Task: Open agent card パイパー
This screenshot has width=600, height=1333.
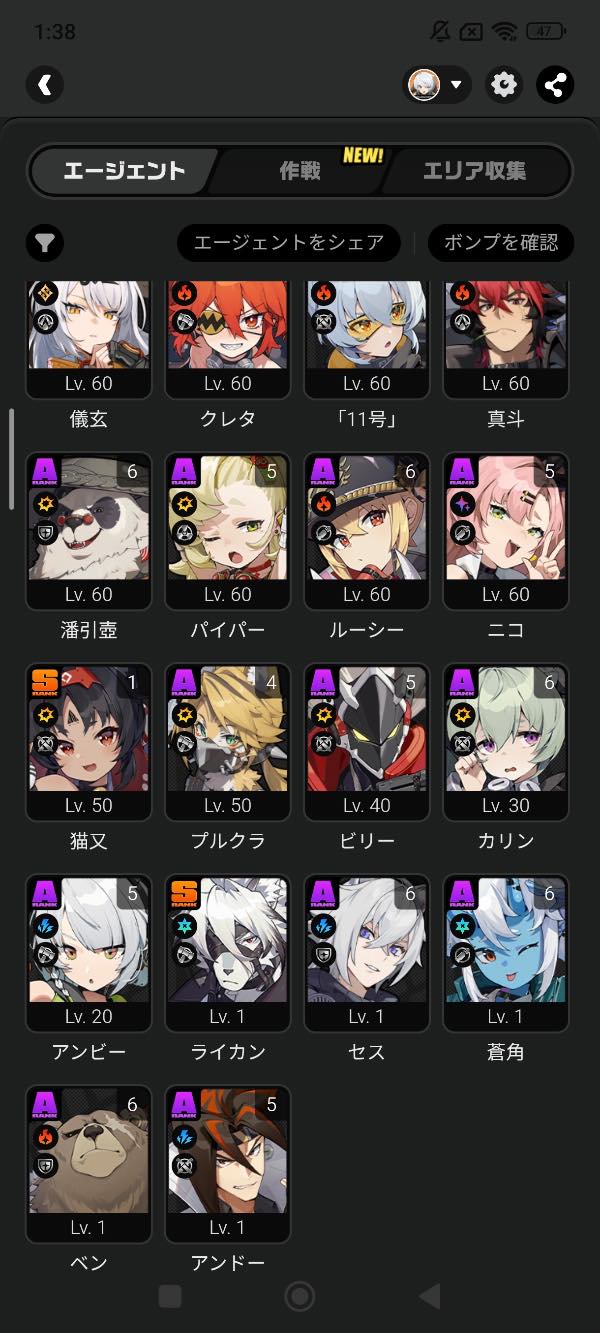Action: [x=228, y=530]
